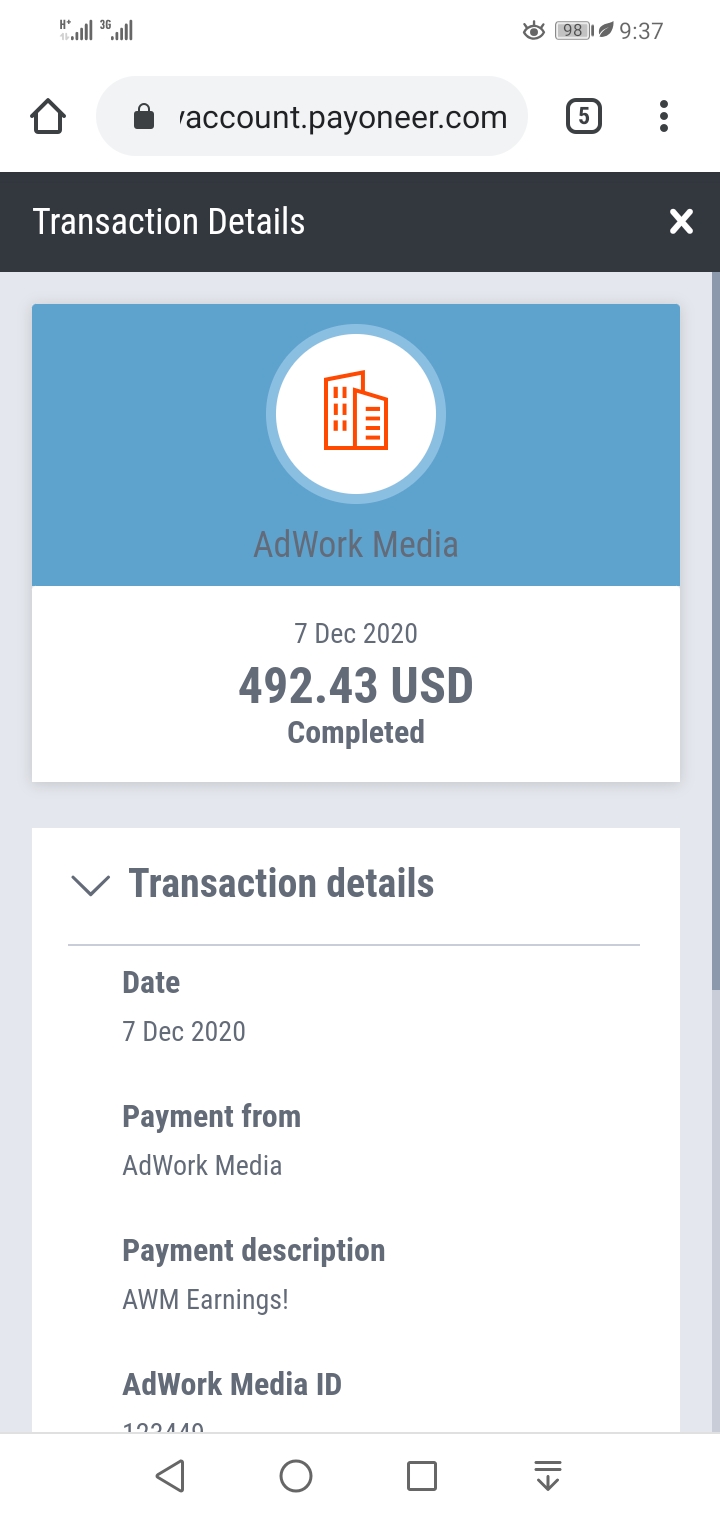The height and width of the screenshot is (1520, 720).
Task: Tap the system home button
Action: [296, 1476]
